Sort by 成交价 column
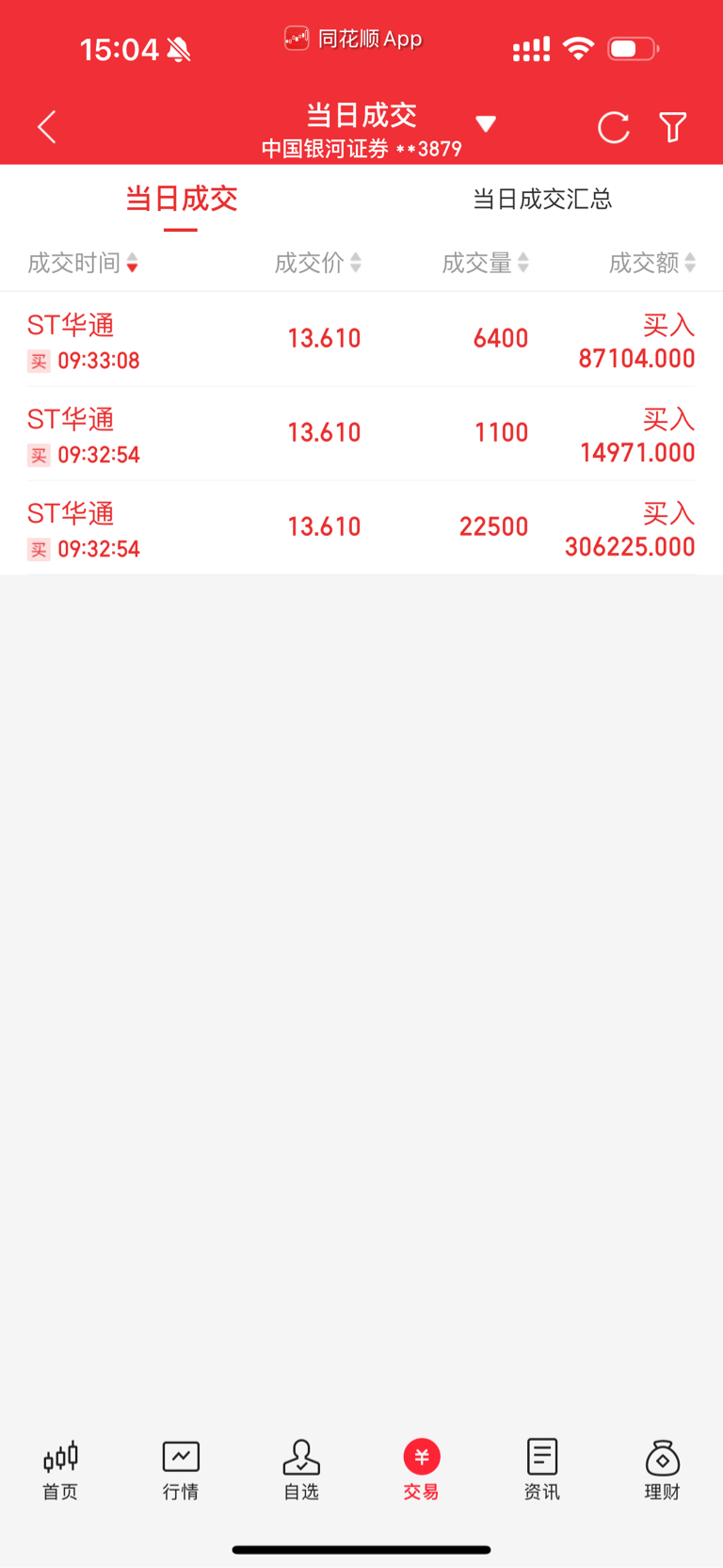The height and width of the screenshot is (1568, 723). [318, 263]
